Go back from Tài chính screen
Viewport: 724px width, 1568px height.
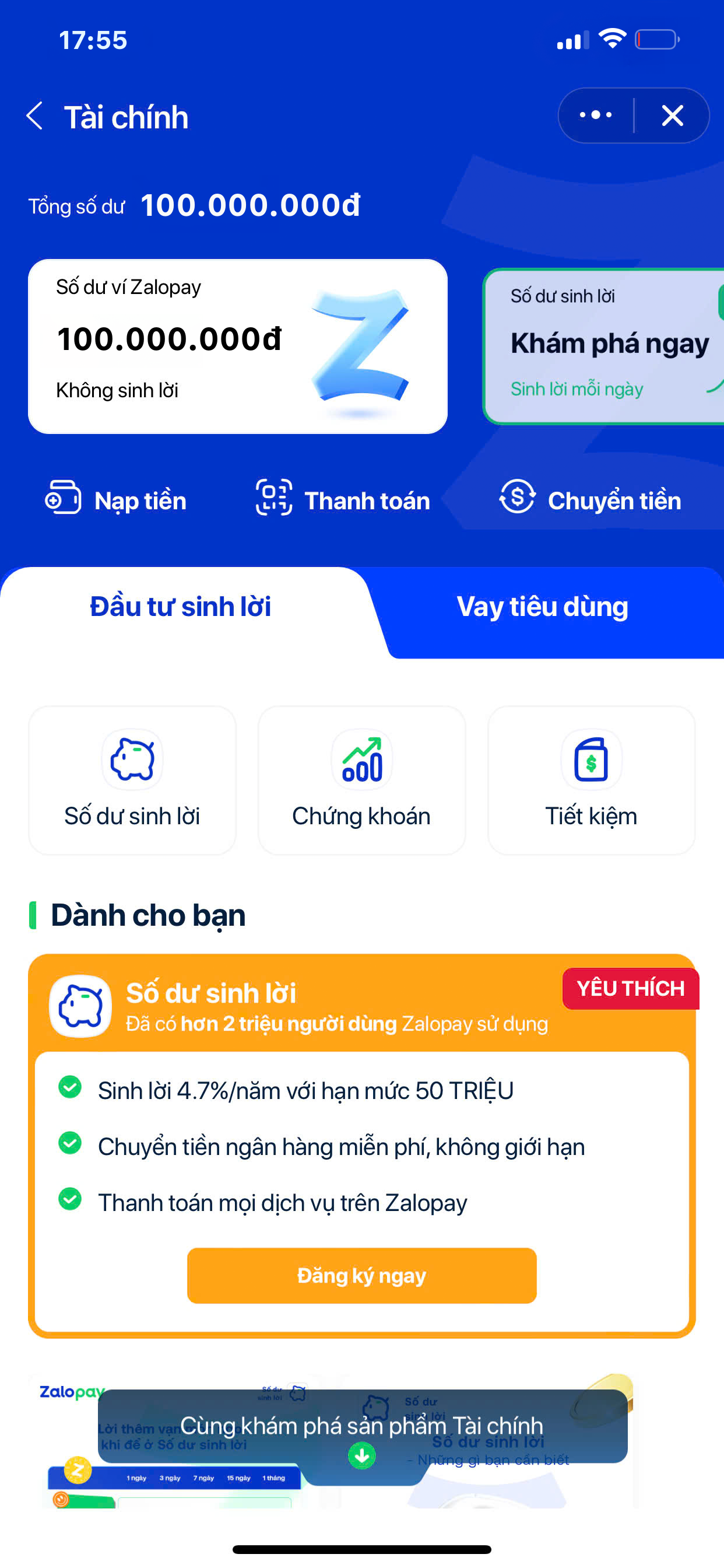click(36, 116)
